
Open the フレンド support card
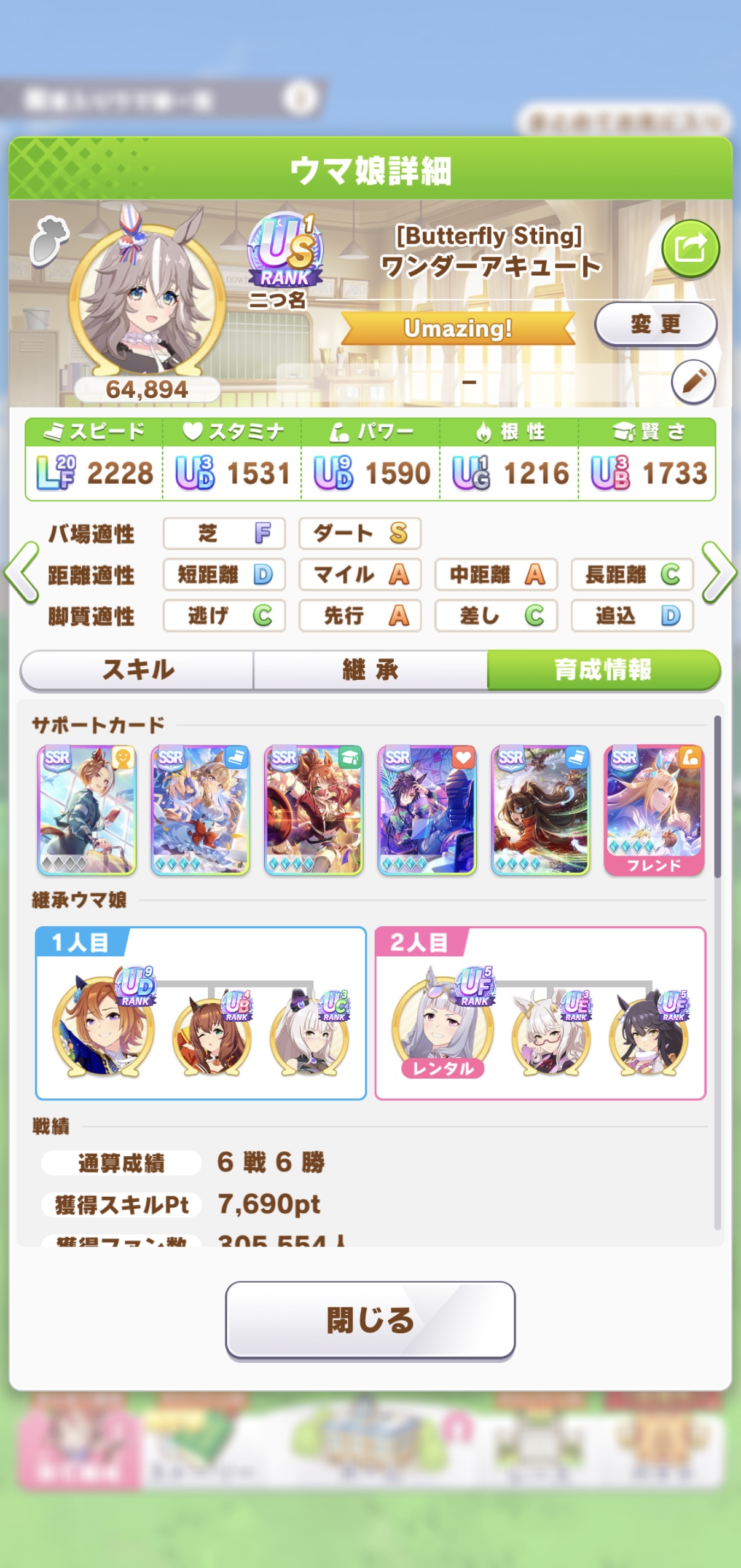click(x=654, y=810)
